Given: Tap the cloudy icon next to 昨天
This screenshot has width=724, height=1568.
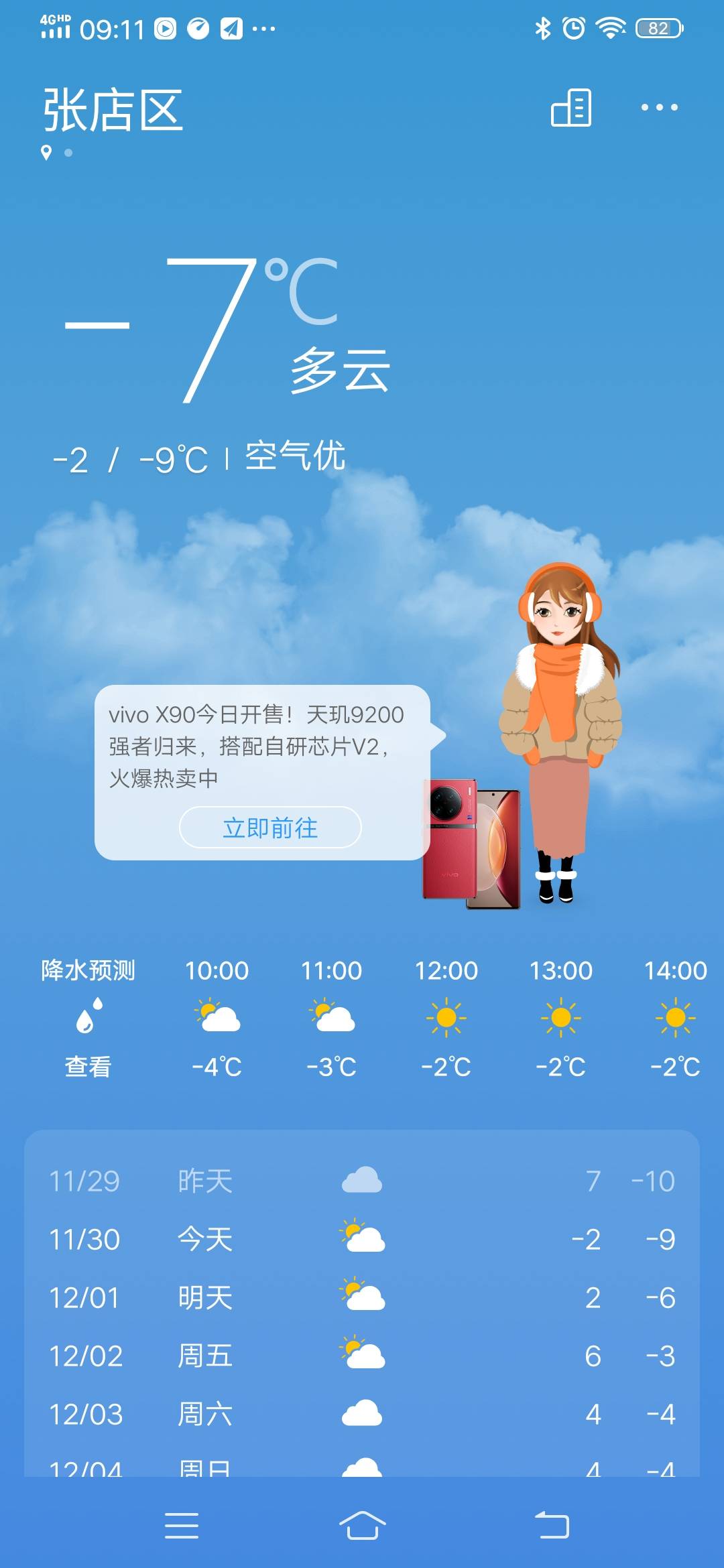Looking at the screenshot, I should [362, 1180].
